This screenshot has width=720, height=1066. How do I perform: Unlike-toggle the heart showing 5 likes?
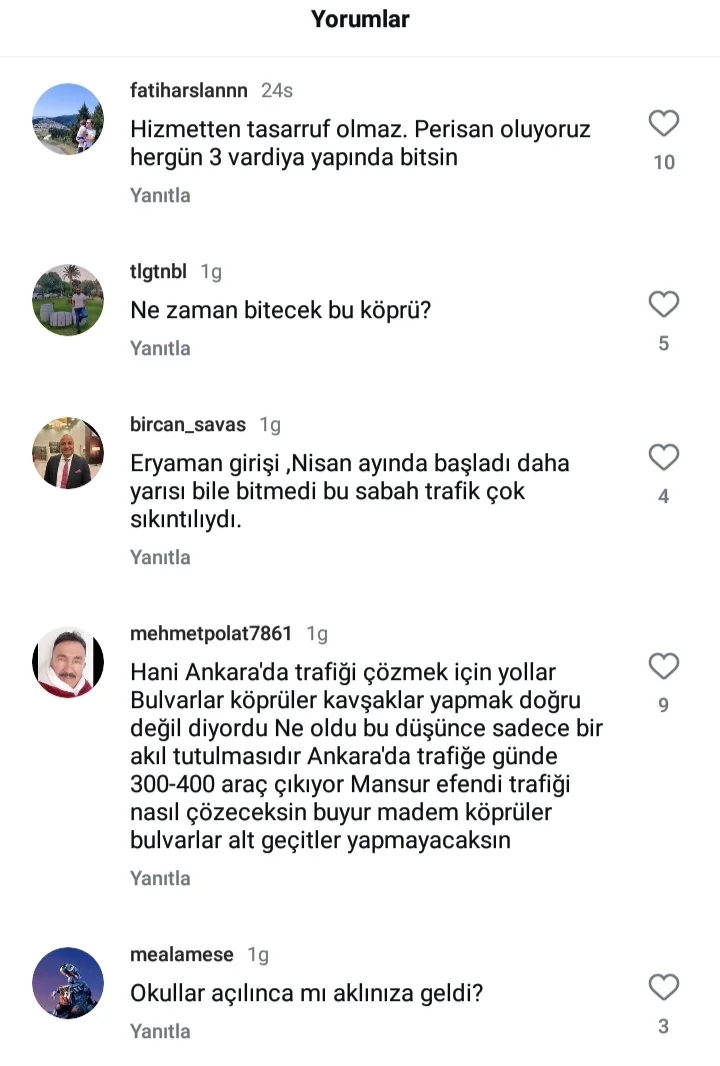point(662,304)
